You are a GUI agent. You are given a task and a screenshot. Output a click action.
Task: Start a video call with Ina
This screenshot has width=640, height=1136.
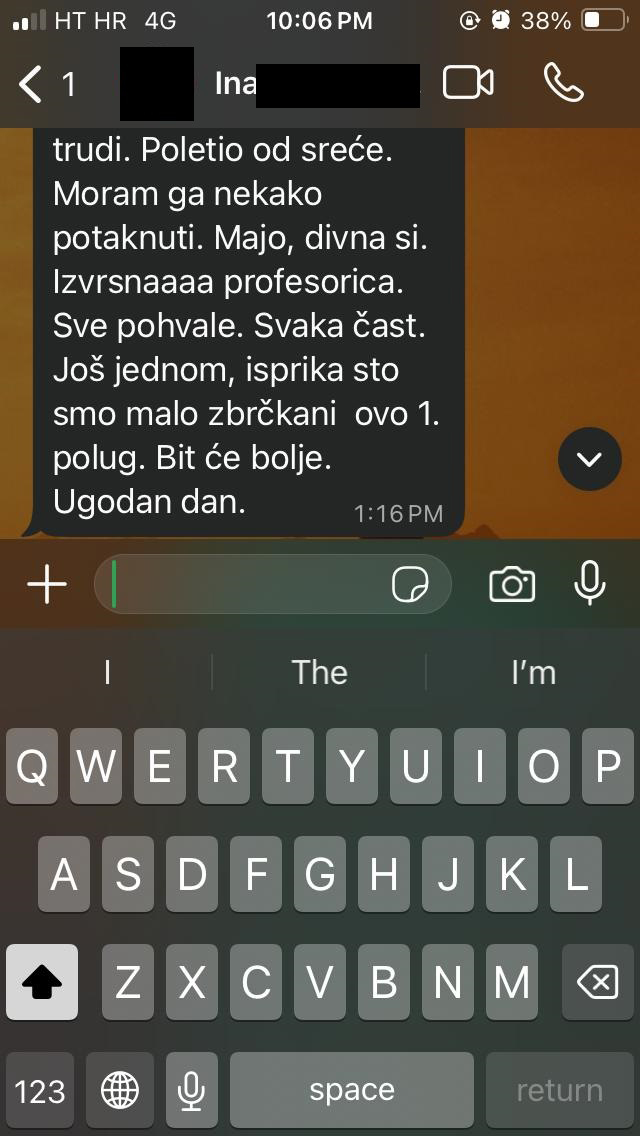coord(468,83)
